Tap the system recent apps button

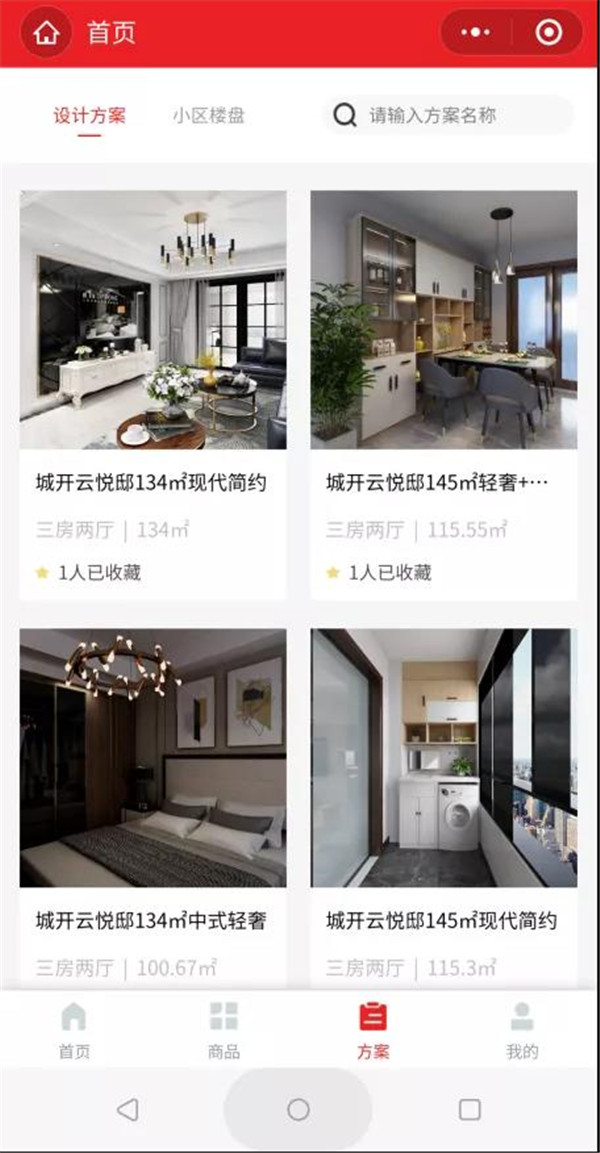tap(469, 1108)
